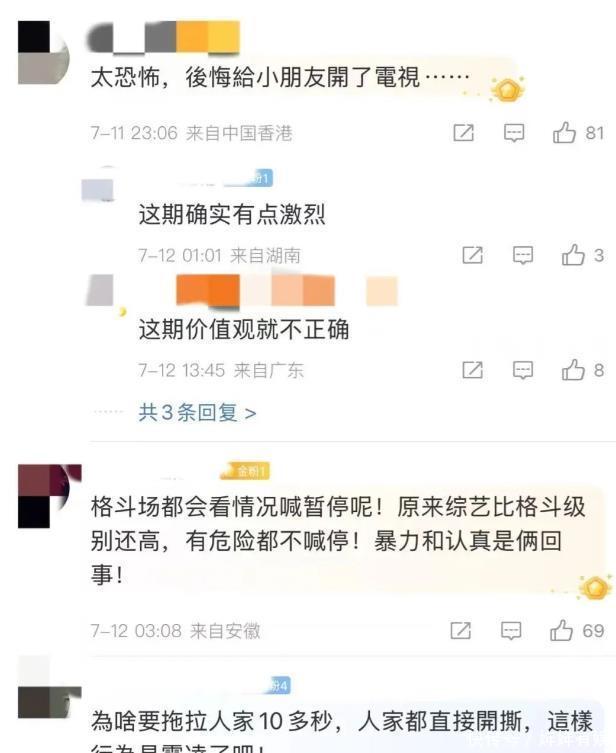Comment on the reply from 广东

point(523,370)
